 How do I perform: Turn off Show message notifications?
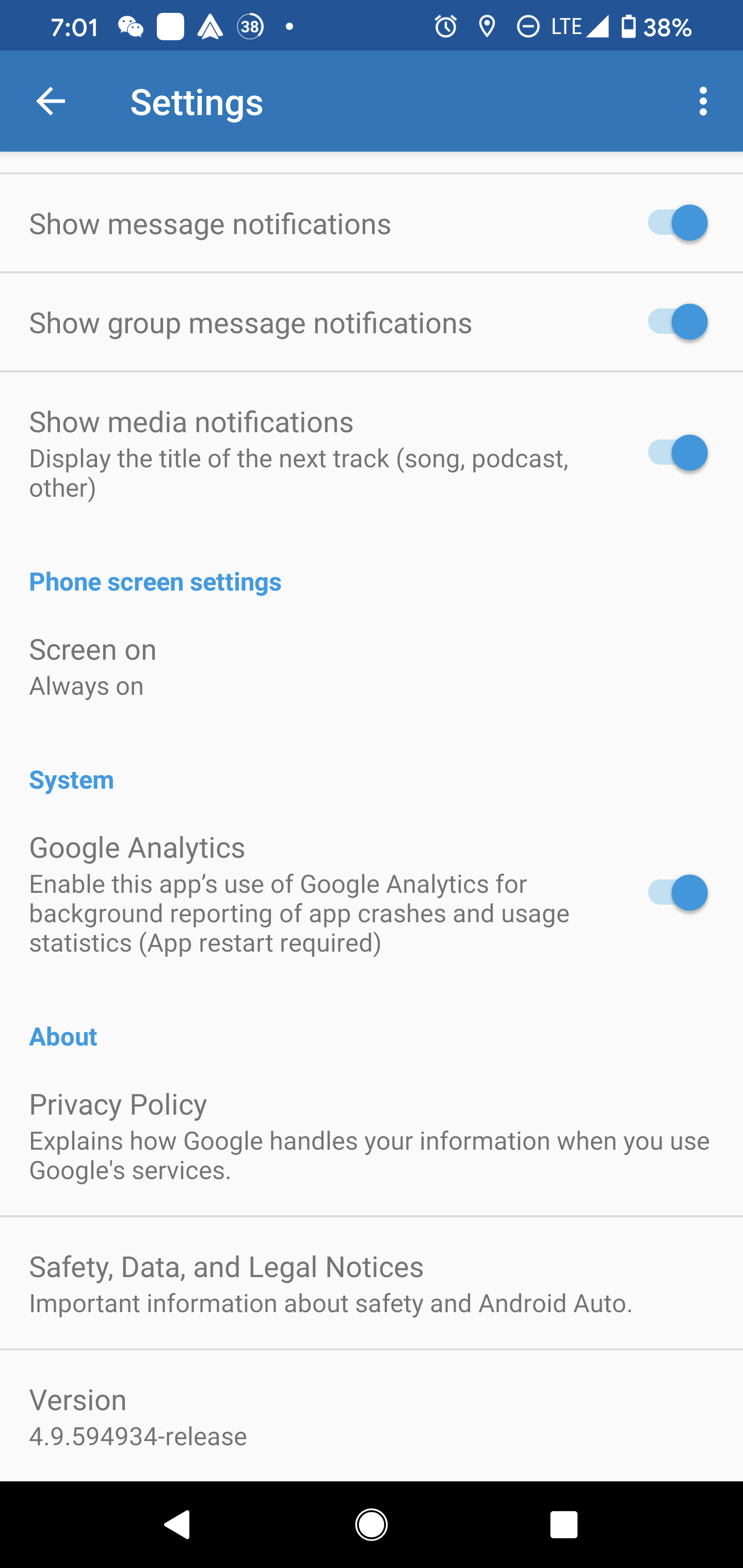676,223
